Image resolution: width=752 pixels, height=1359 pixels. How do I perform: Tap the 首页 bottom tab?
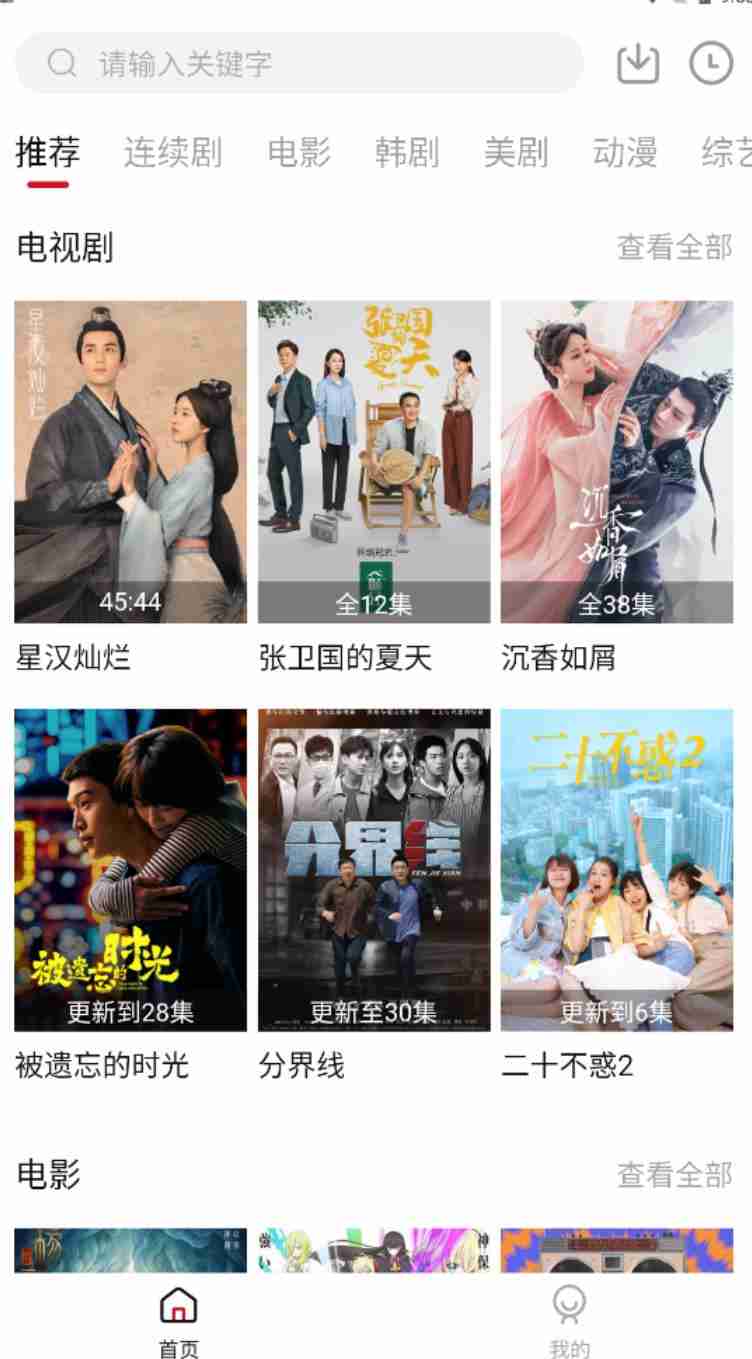(x=179, y=1321)
